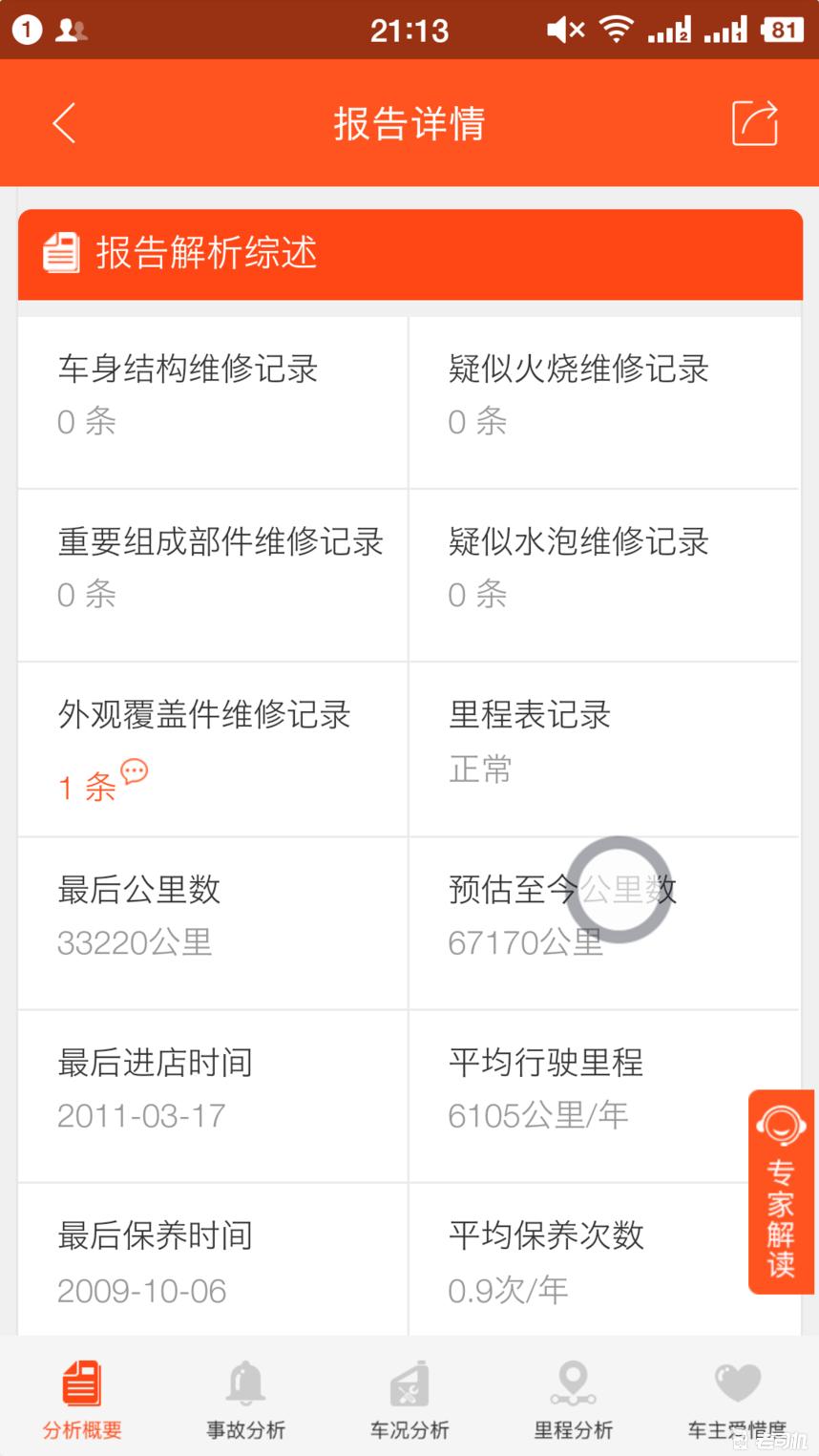Tap the 专家解读 floating button
This screenshot has height=1456, width=819.
point(781,1193)
